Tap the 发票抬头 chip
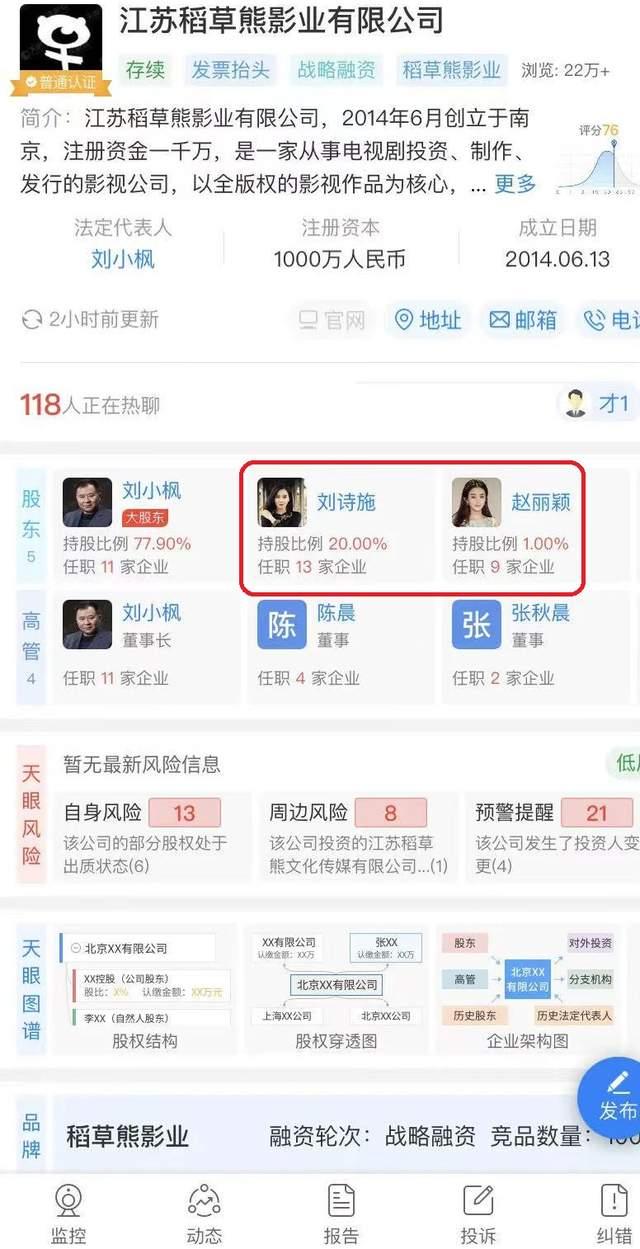Image resolution: width=640 pixels, height=1249 pixels. (231, 70)
